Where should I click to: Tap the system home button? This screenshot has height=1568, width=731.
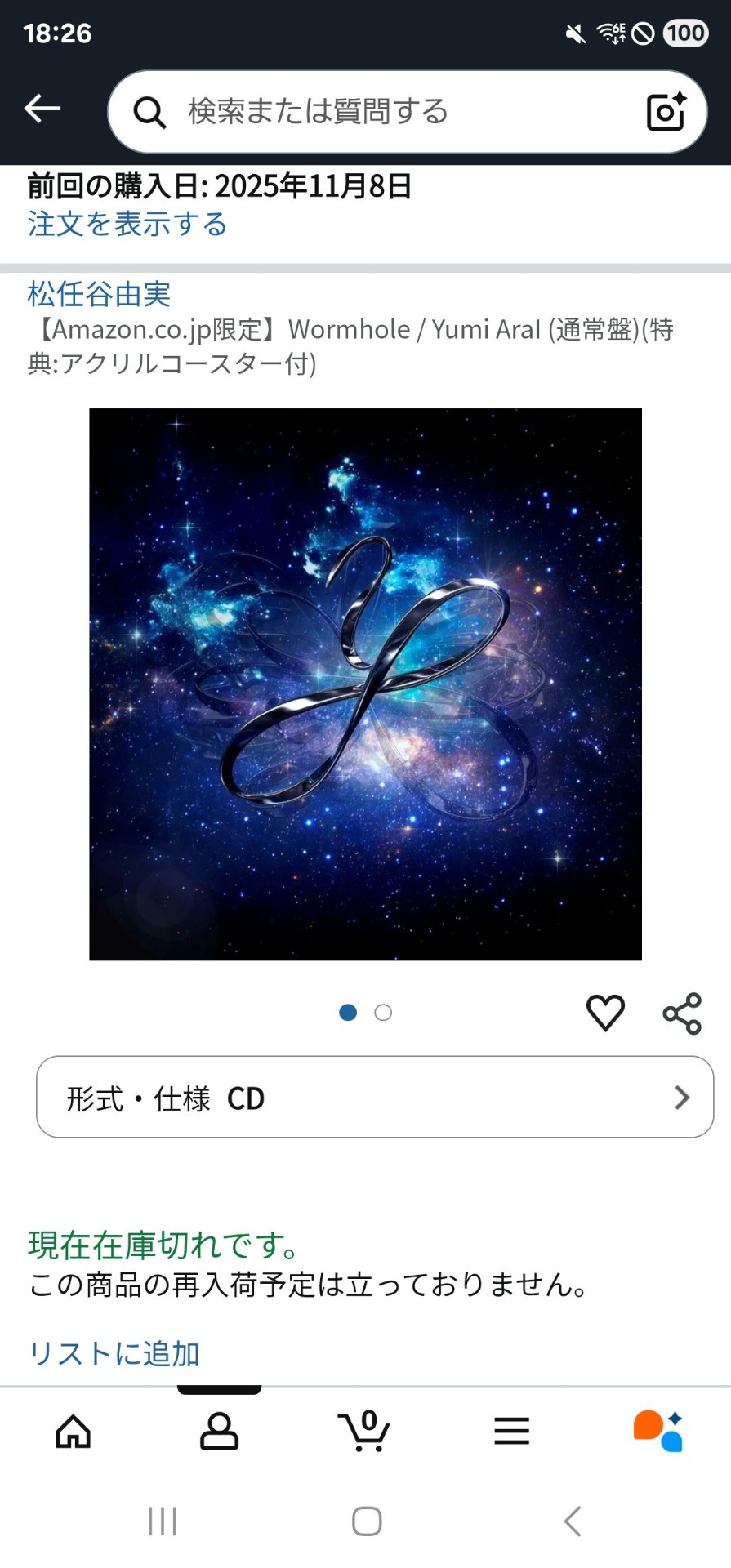[367, 1521]
